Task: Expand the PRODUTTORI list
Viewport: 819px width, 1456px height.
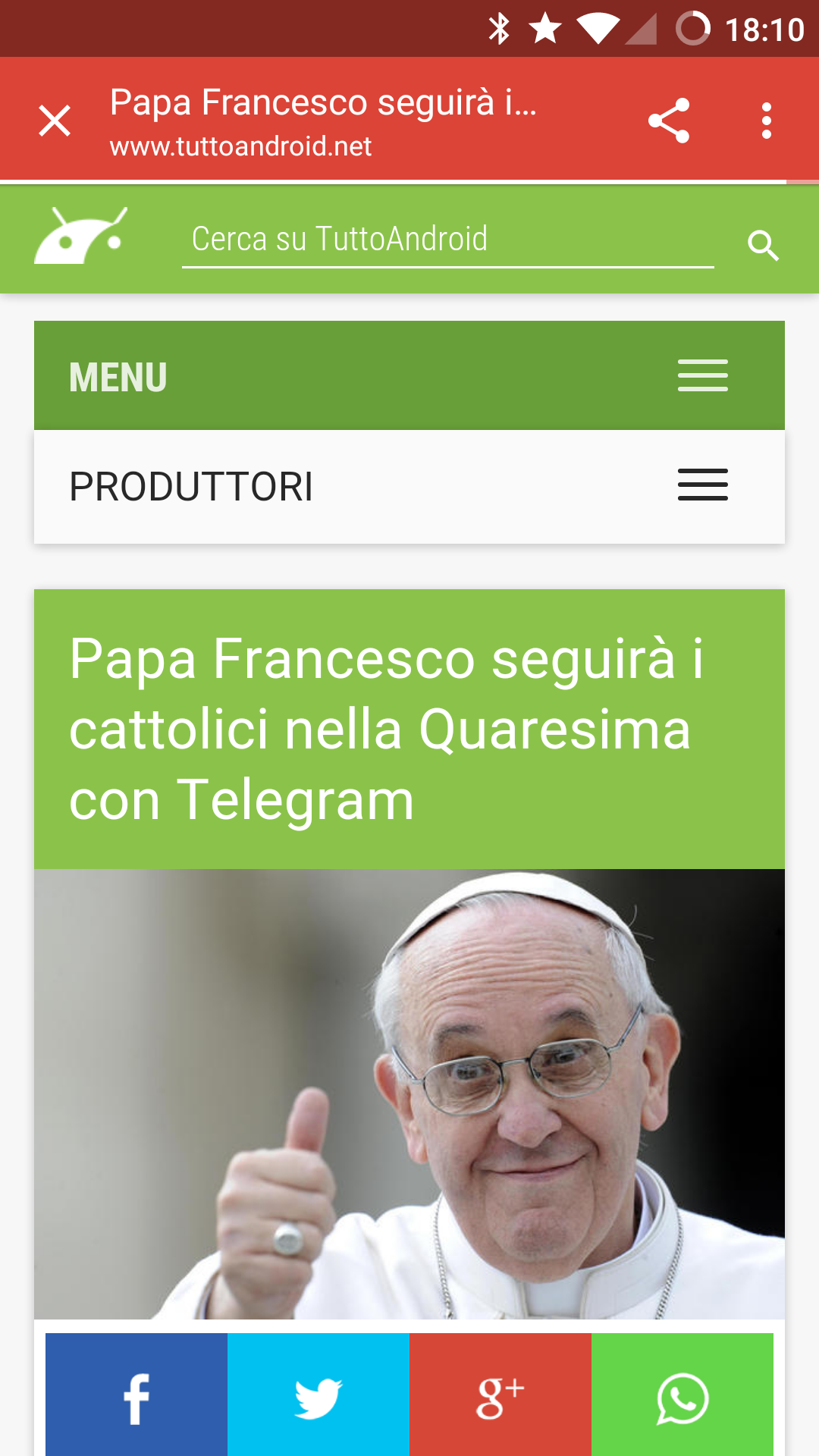Action: click(x=702, y=485)
